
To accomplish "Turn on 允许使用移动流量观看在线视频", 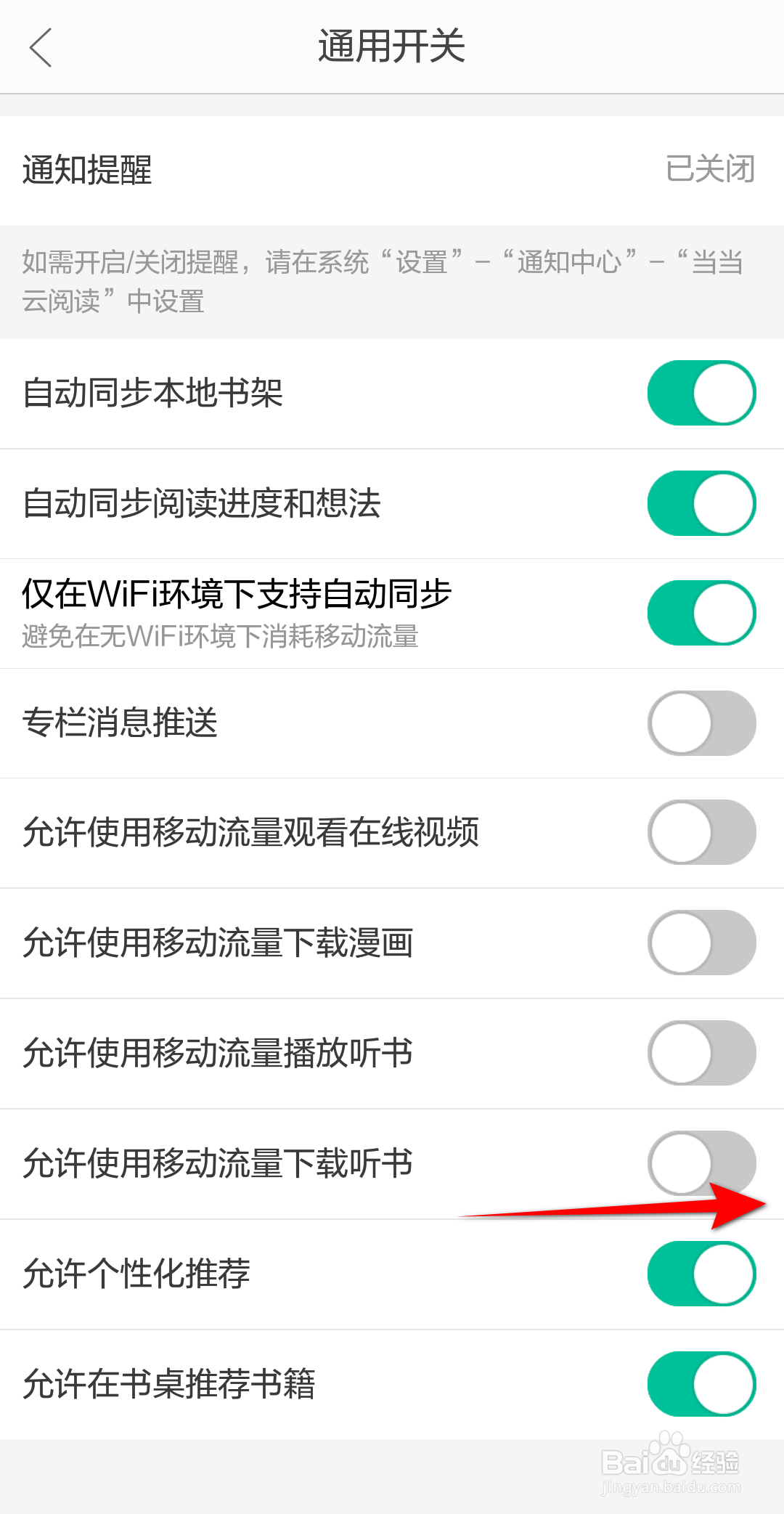I will pos(701,832).
